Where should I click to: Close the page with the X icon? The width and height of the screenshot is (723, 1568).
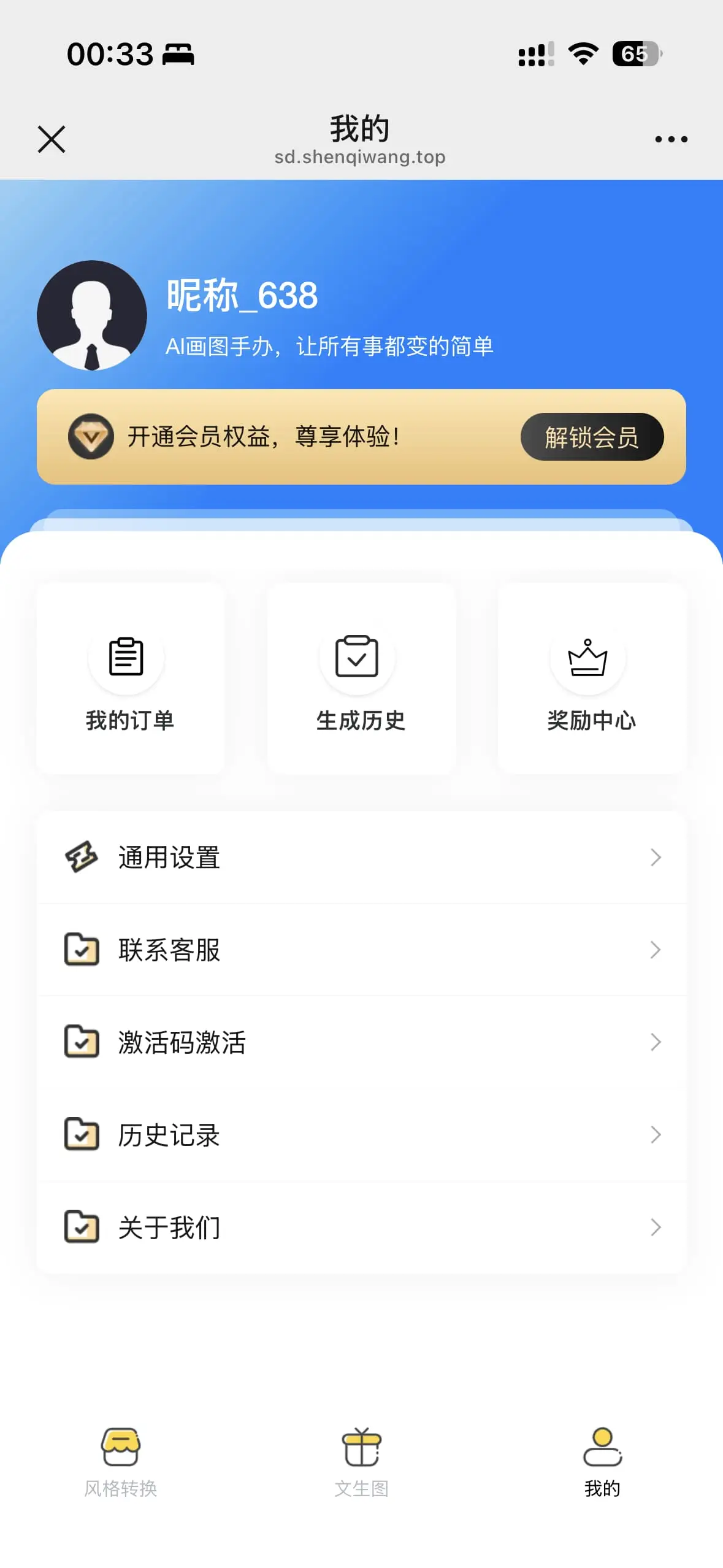pyautogui.click(x=52, y=139)
